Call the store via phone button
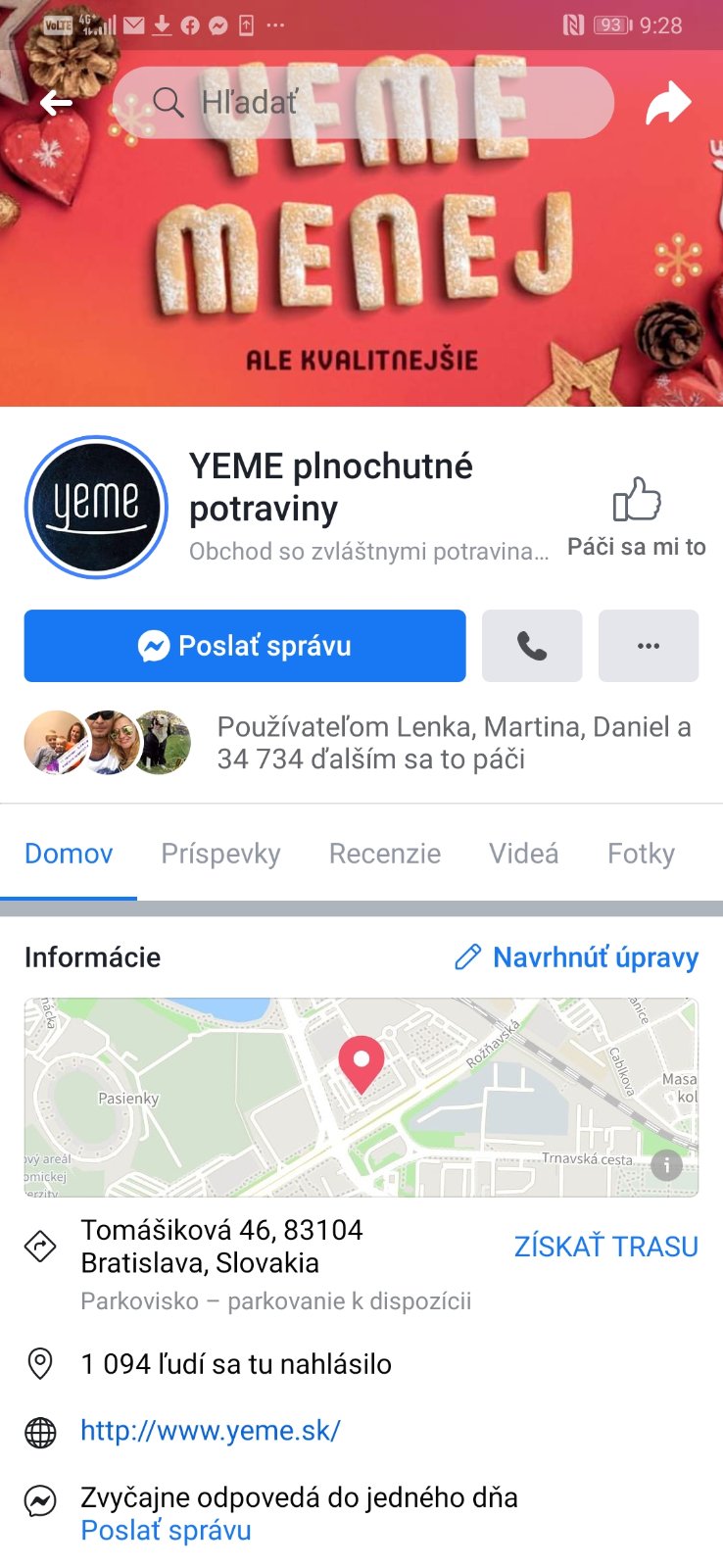723x1568 pixels. coord(532,646)
